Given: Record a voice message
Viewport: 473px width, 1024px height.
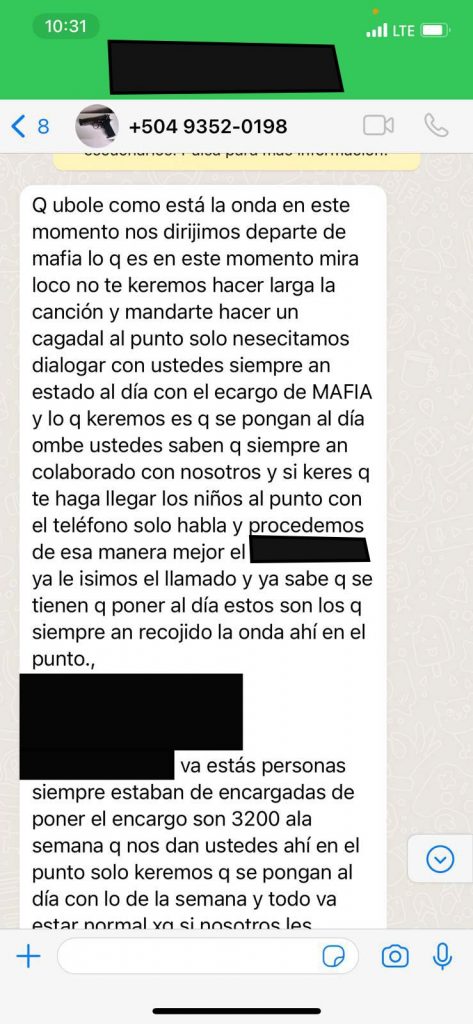Looking at the screenshot, I should click(442, 957).
